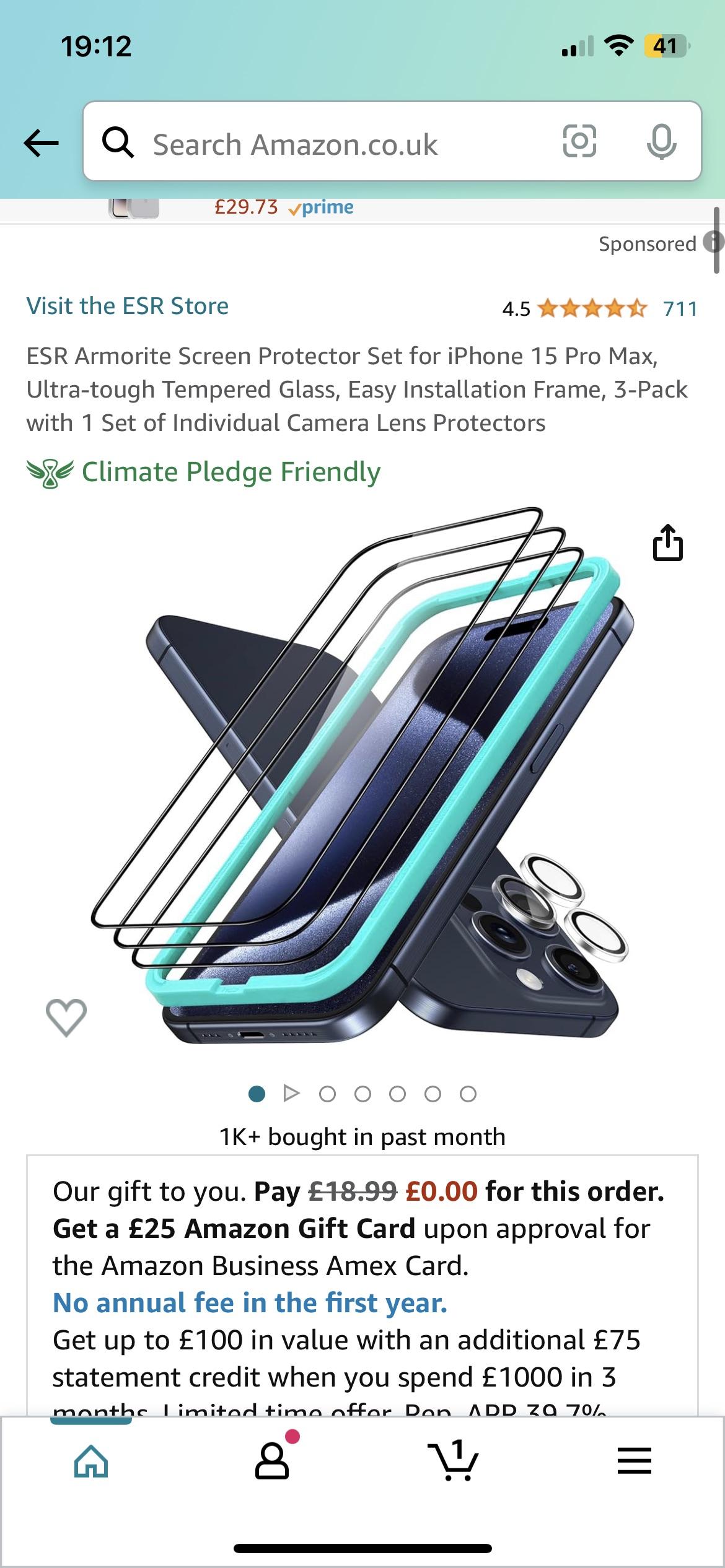
Task: Jump to the product video indicator
Action: pos(291,1094)
